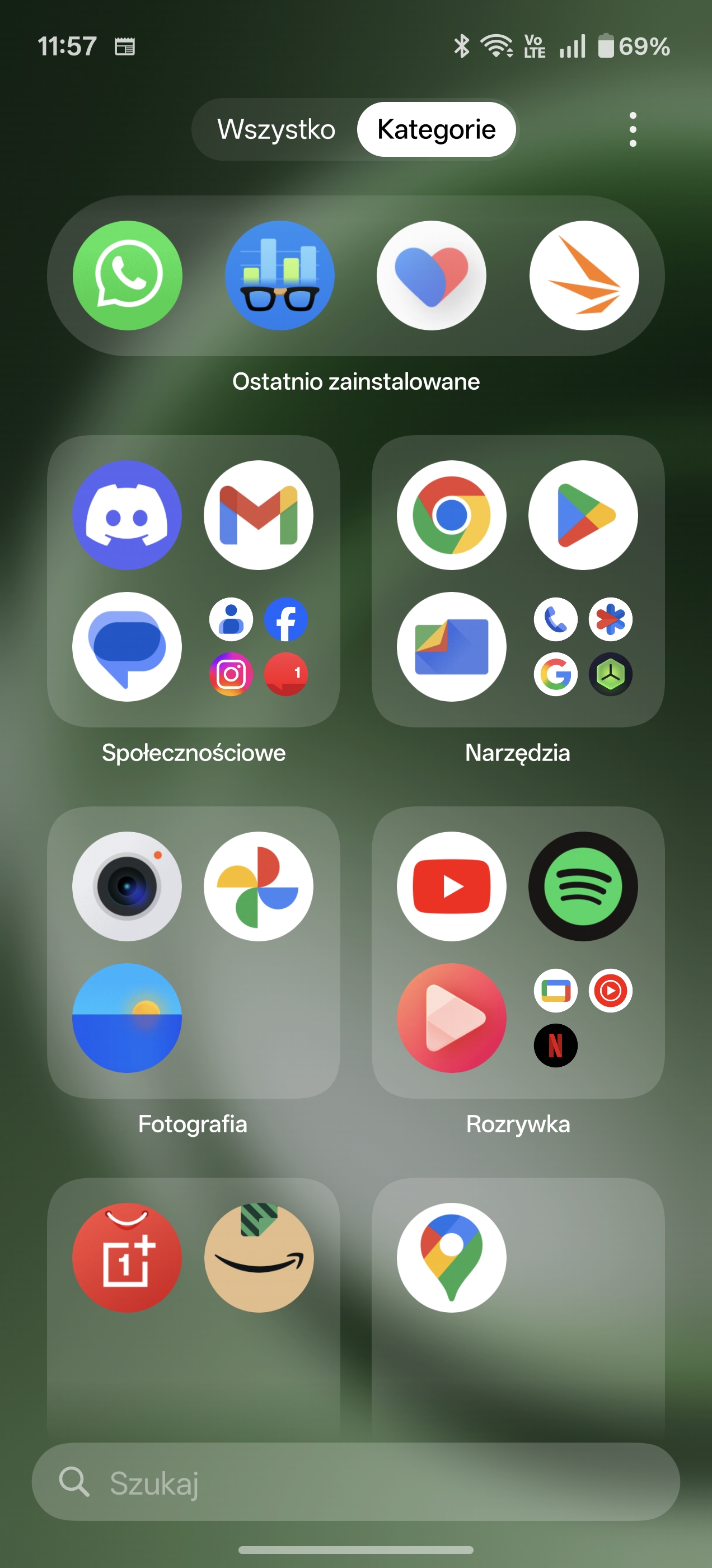This screenshot has height=1568, width=712.
Task: Open Google Messages app
Action: (x=127, y=646)
